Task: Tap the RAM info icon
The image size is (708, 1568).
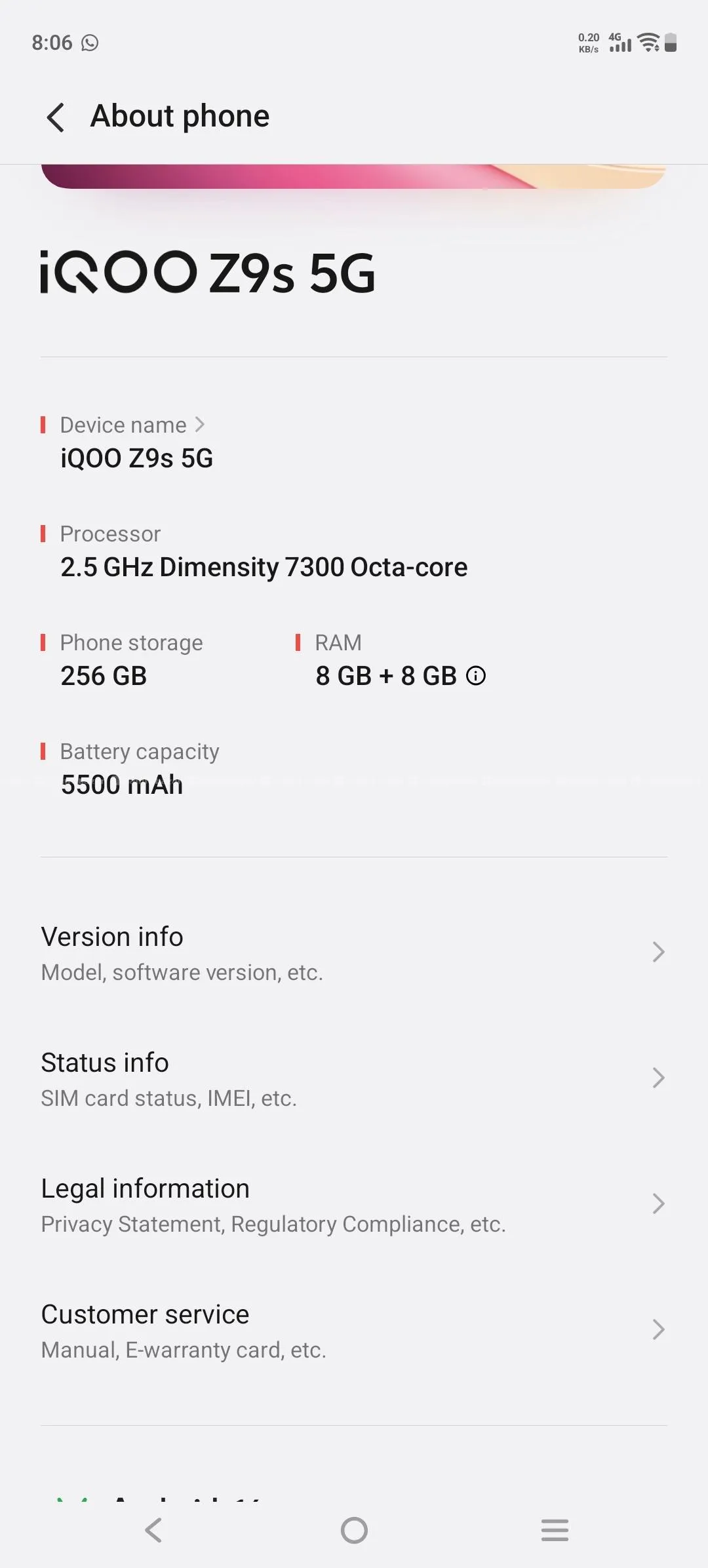Action: tap(476, 676)
